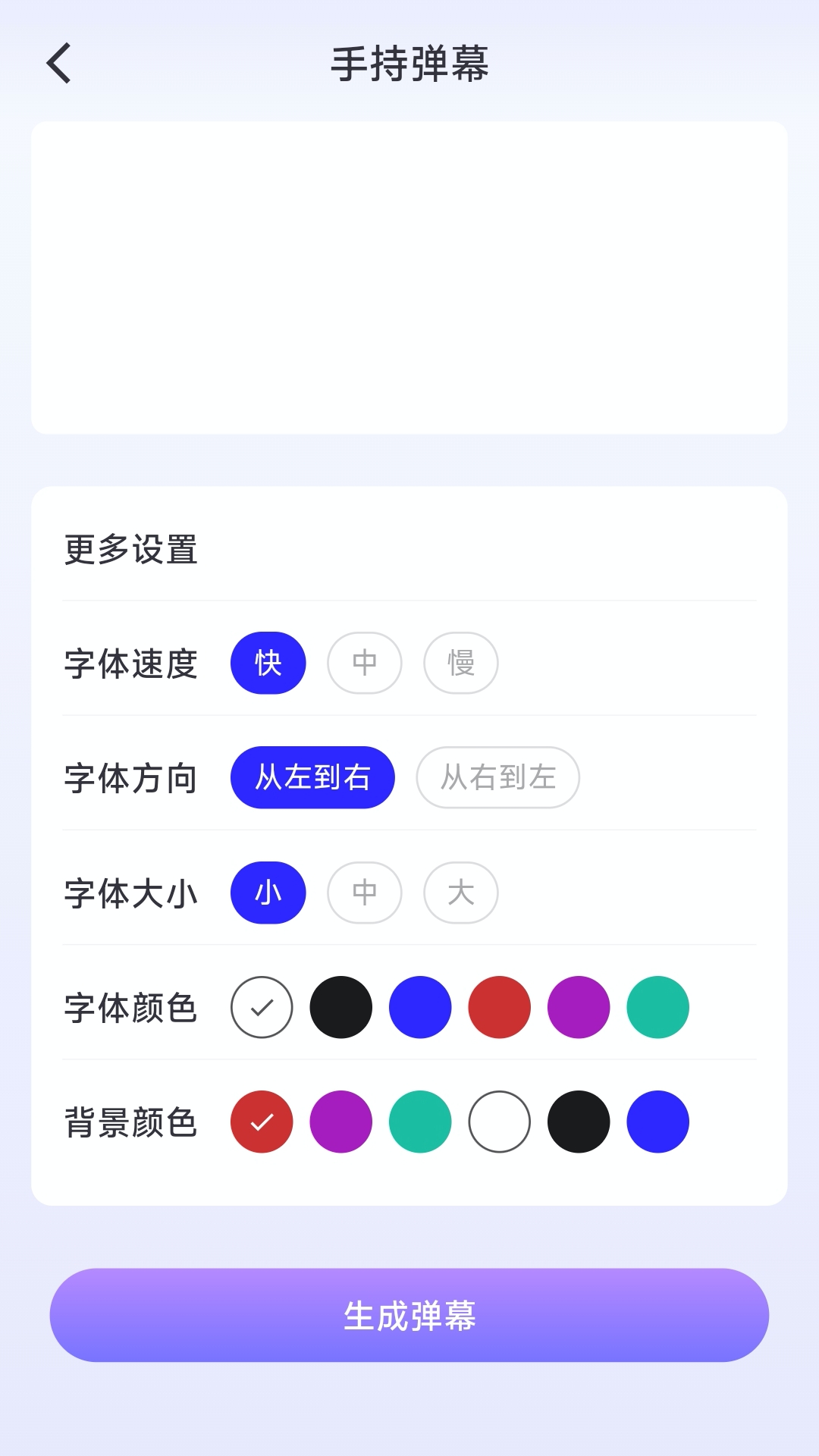Pick blue as the font color
819x1456 pixels.
(x=421, y=1006)
